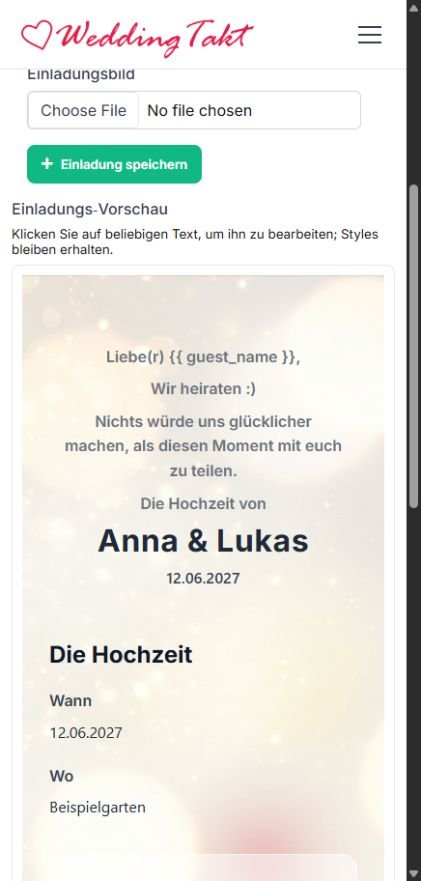Open the hamburger navigation menu
Image resolution: width=421 pixels, height=881 pixels.
[x=370, y=35]
